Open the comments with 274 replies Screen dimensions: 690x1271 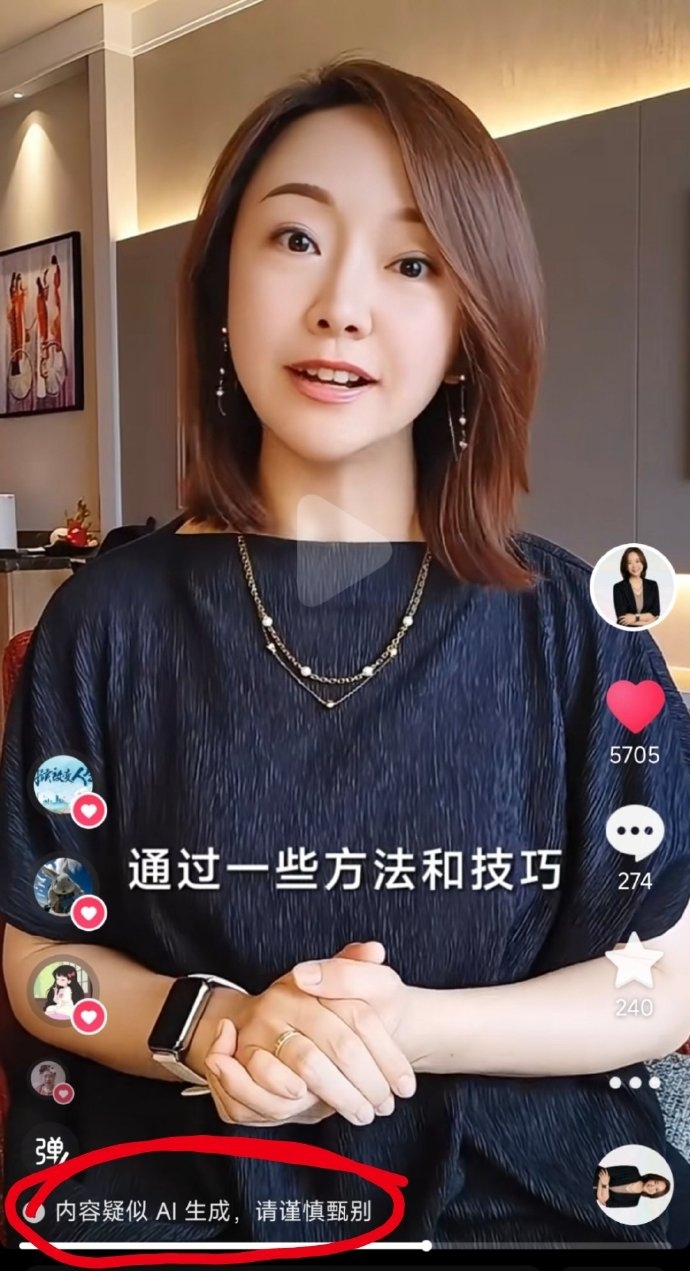(635, 836)
